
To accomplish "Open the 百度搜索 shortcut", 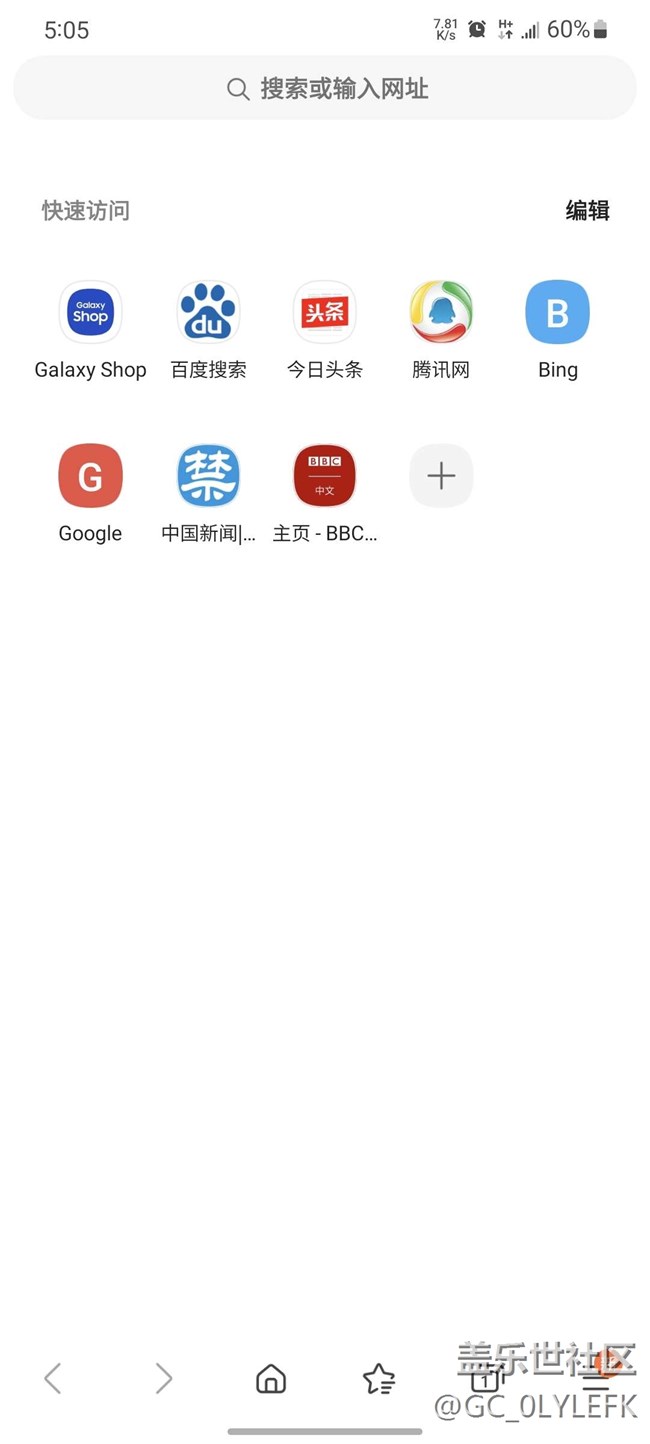I will (208, 313).
